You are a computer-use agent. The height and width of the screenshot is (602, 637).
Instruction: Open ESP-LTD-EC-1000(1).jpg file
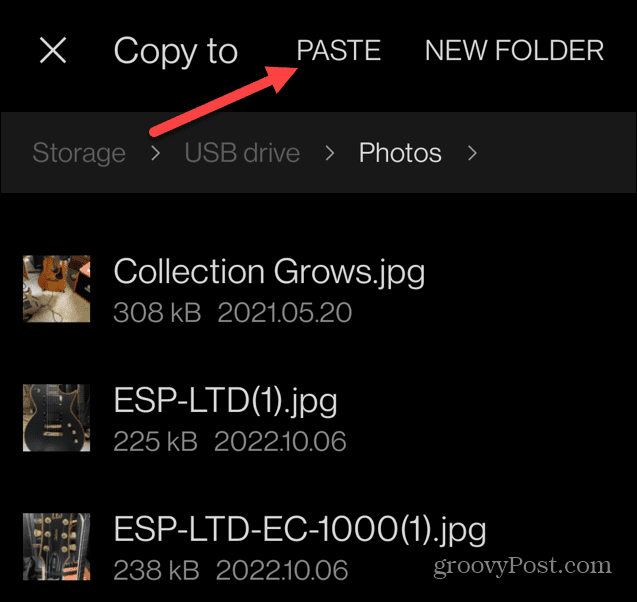300,546
